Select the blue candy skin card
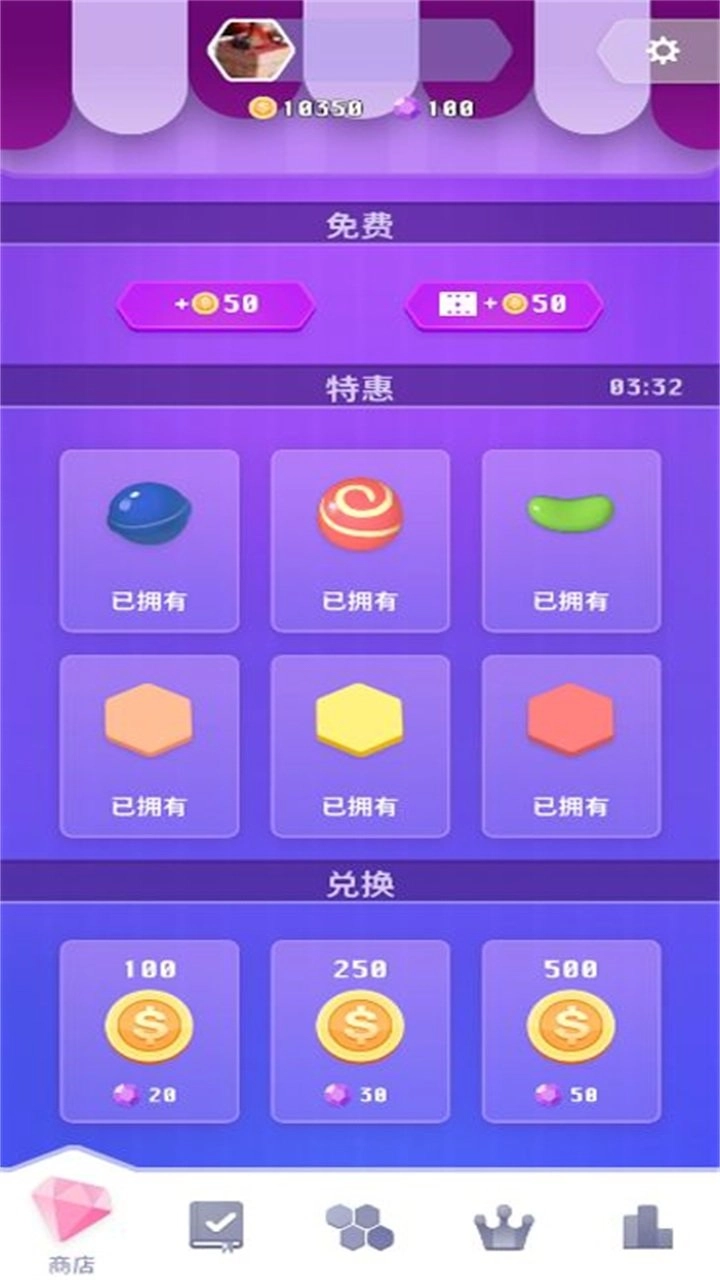Viewport: 720px width, 1280px height. coord(150,540)
